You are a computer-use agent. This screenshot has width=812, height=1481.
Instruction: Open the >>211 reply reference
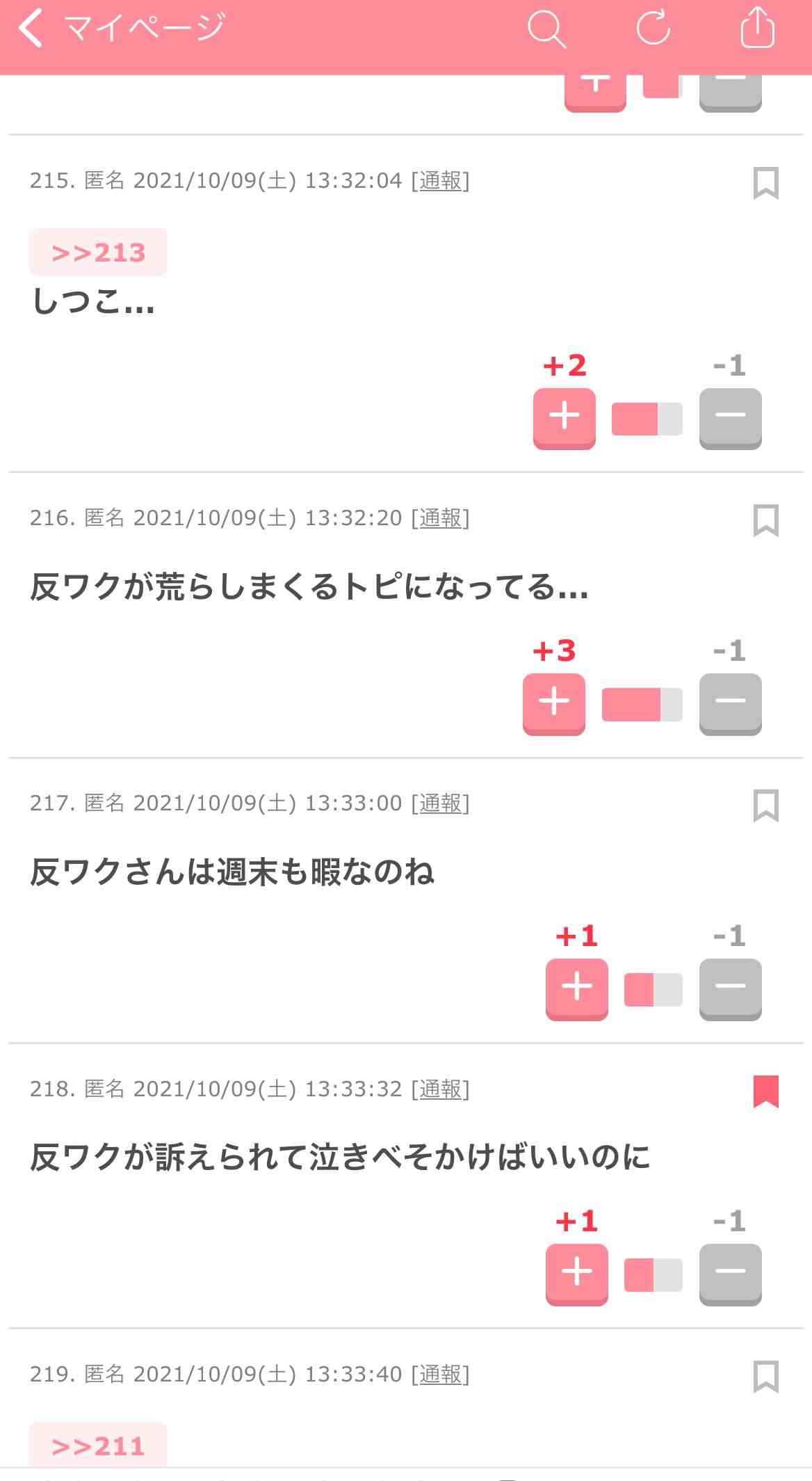98,1446
